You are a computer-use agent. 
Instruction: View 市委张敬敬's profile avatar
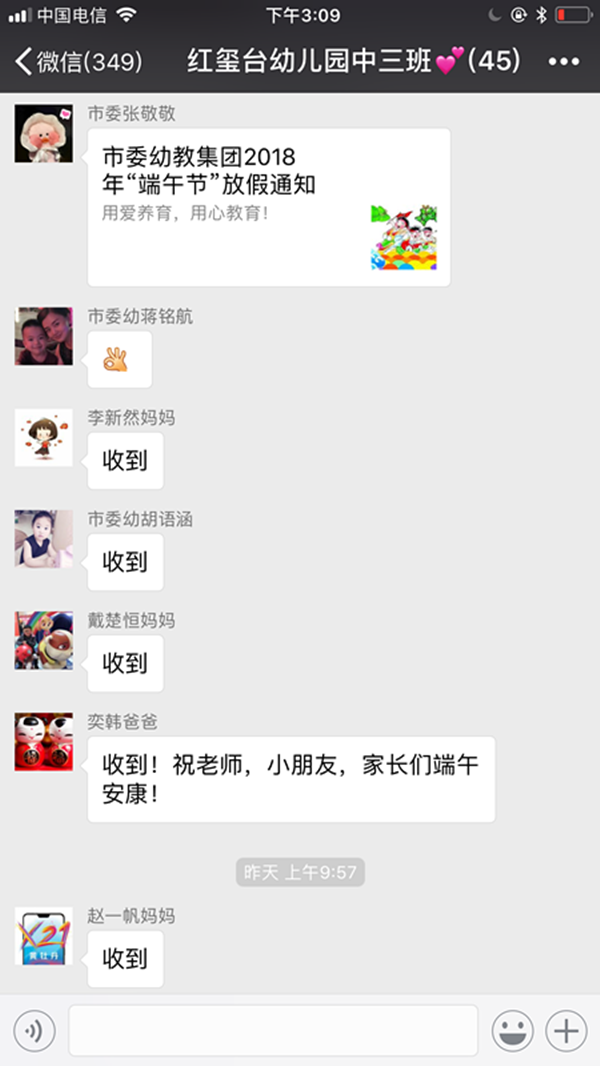[x=44, y=133]
